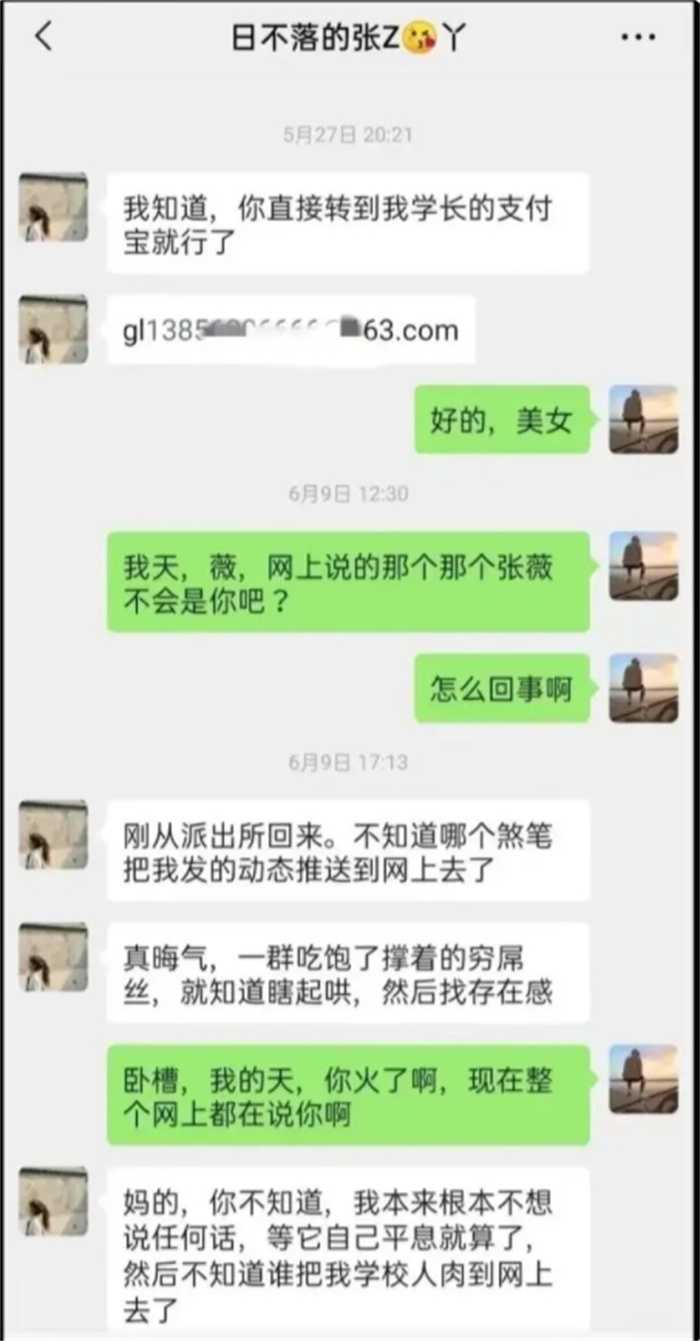Go back to the chat list

coord(43,37)
